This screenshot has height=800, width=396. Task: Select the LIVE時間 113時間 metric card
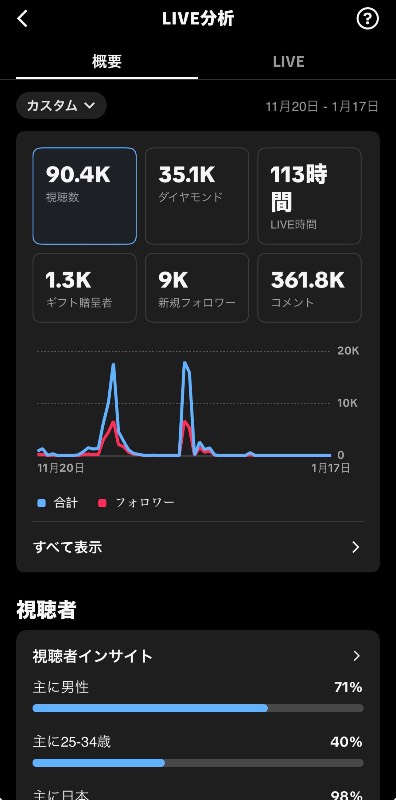coord(309,196)
